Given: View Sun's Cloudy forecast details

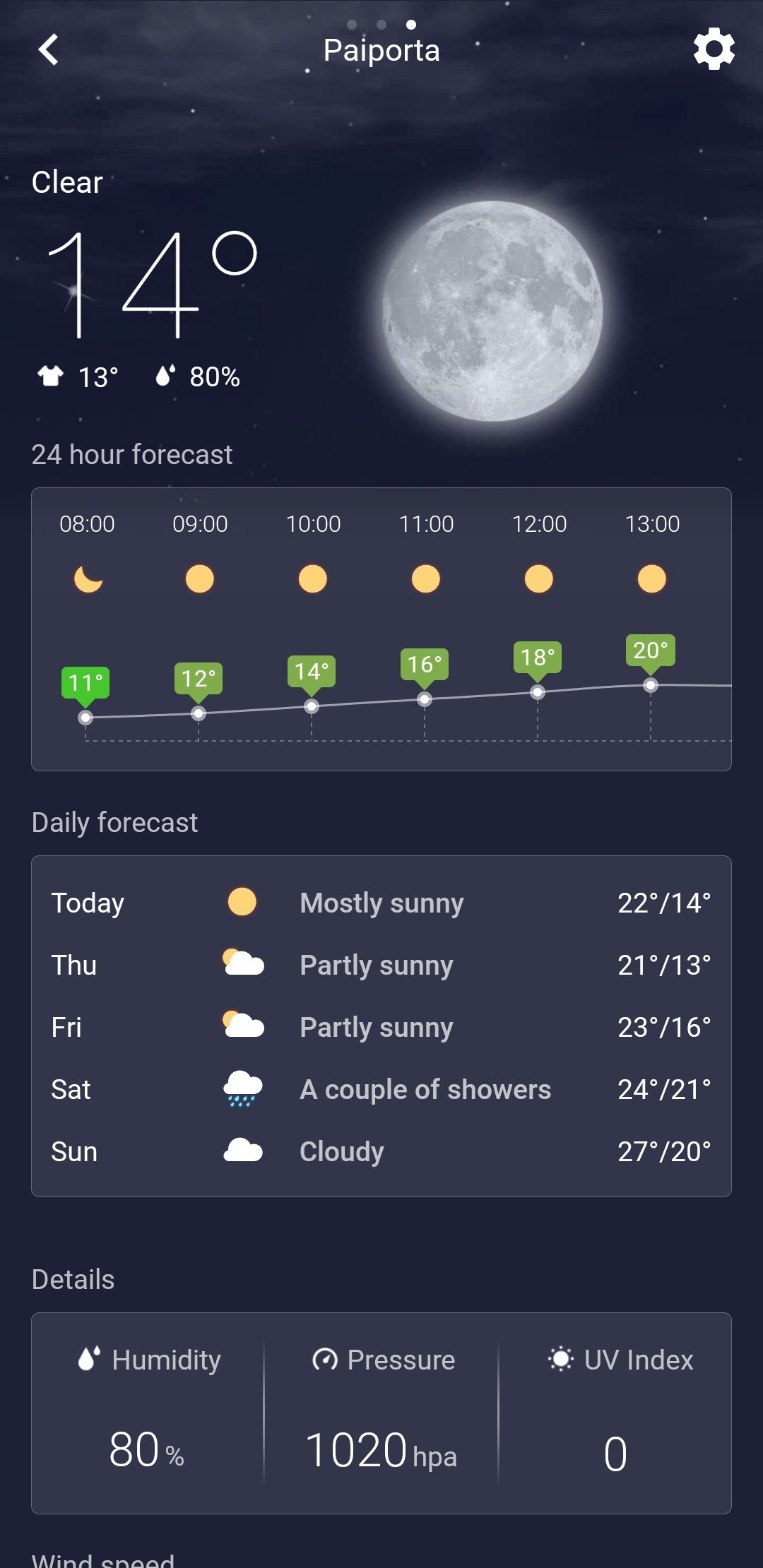Looking at the screenshot, I should tap(381, 1151).
